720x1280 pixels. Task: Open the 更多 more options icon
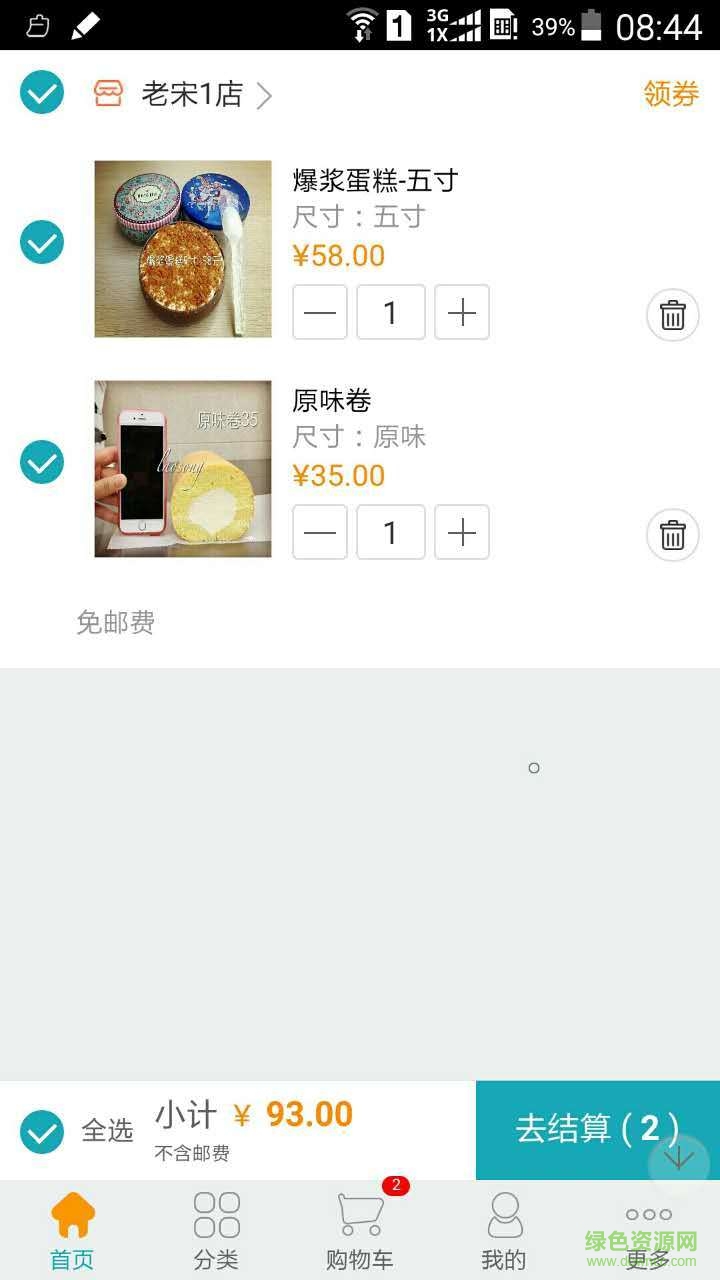click(x=647, y=1215)
